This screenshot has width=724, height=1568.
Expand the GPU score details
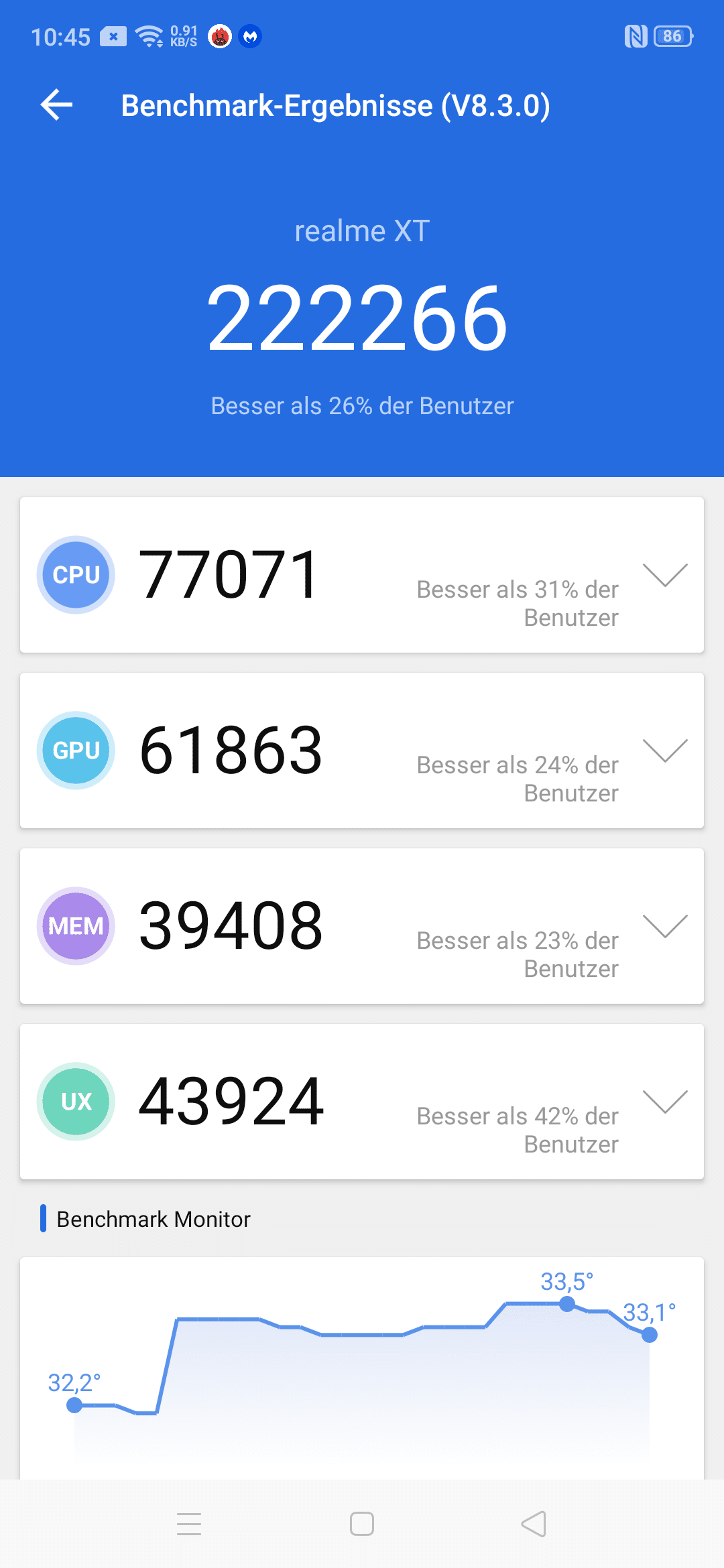665,750
